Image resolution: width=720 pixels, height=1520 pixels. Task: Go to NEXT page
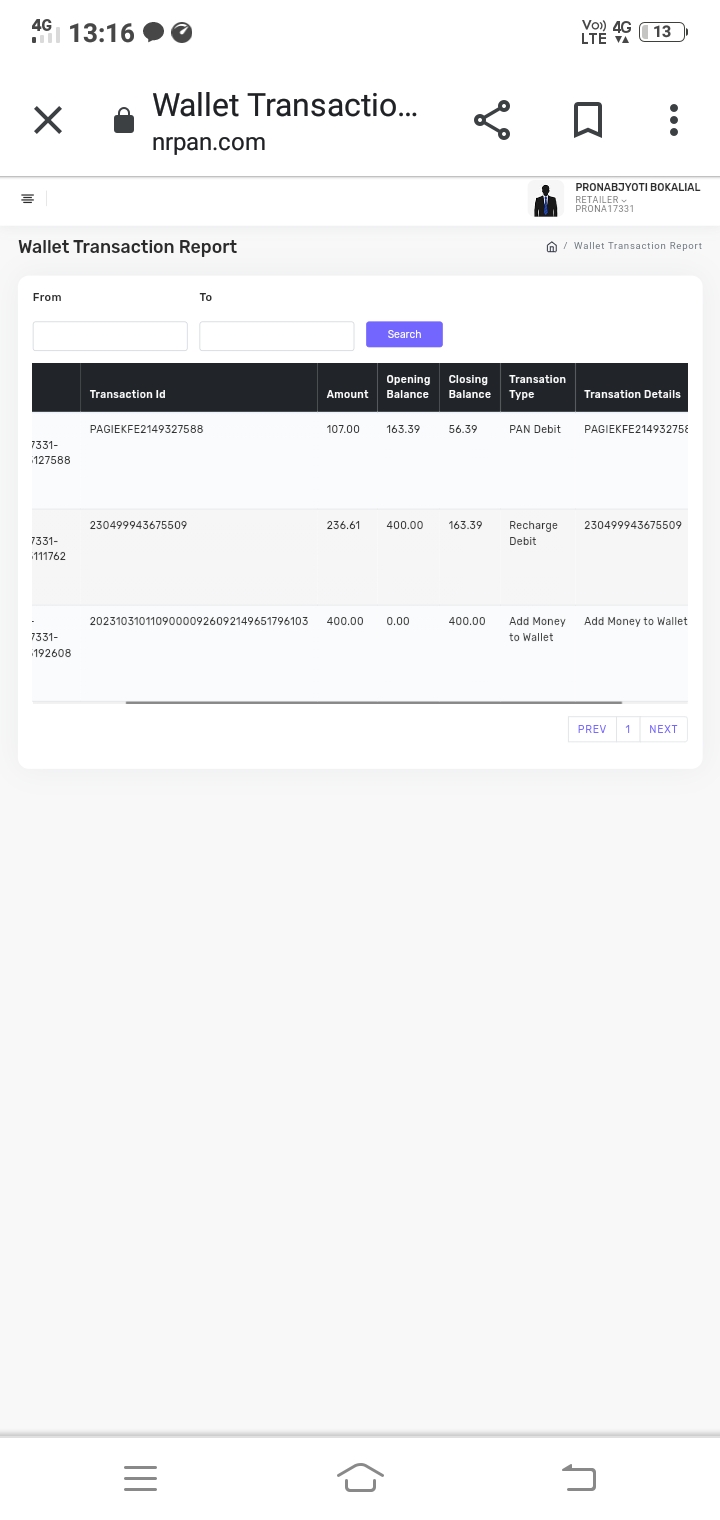pos(663,729)
